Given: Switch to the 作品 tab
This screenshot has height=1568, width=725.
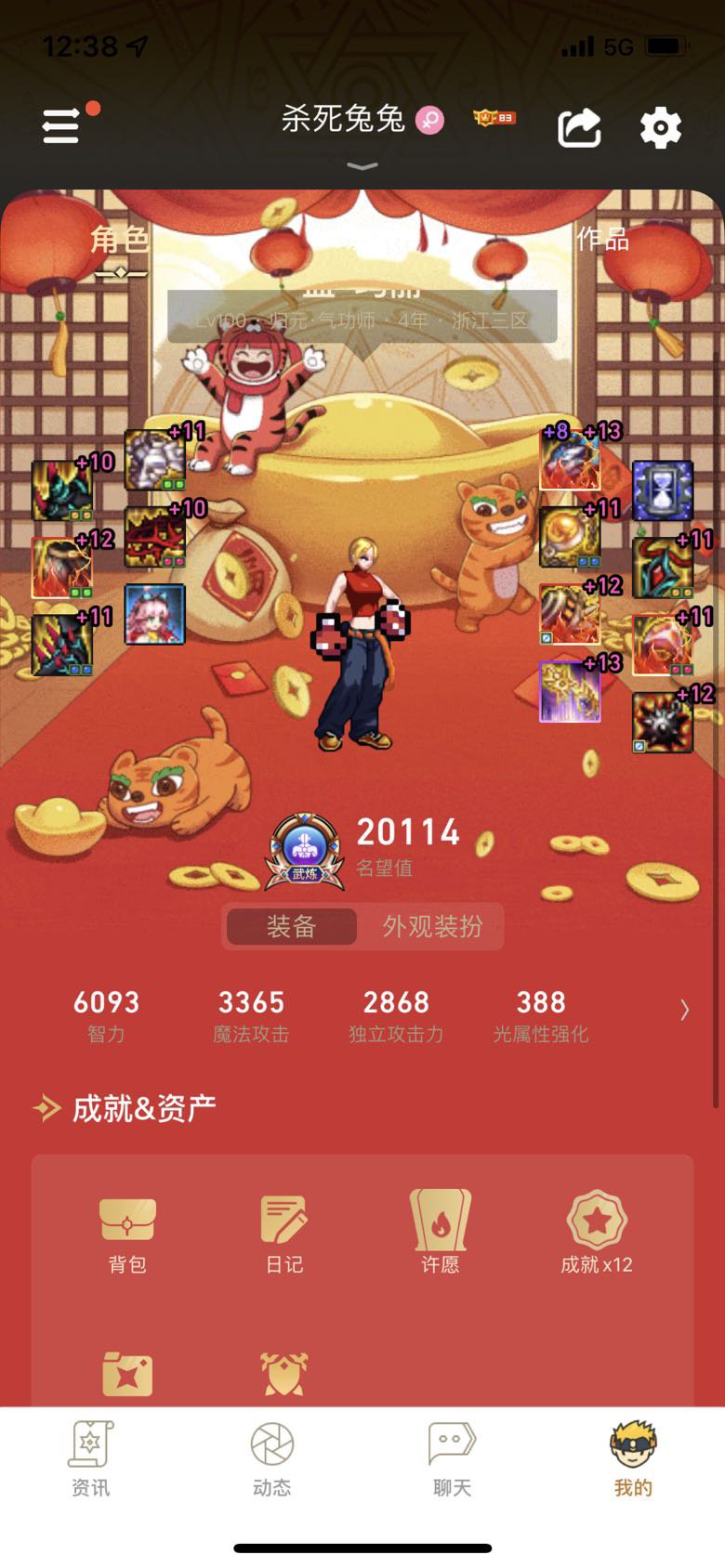Looking at the screenshot, I should coord(602,240).
